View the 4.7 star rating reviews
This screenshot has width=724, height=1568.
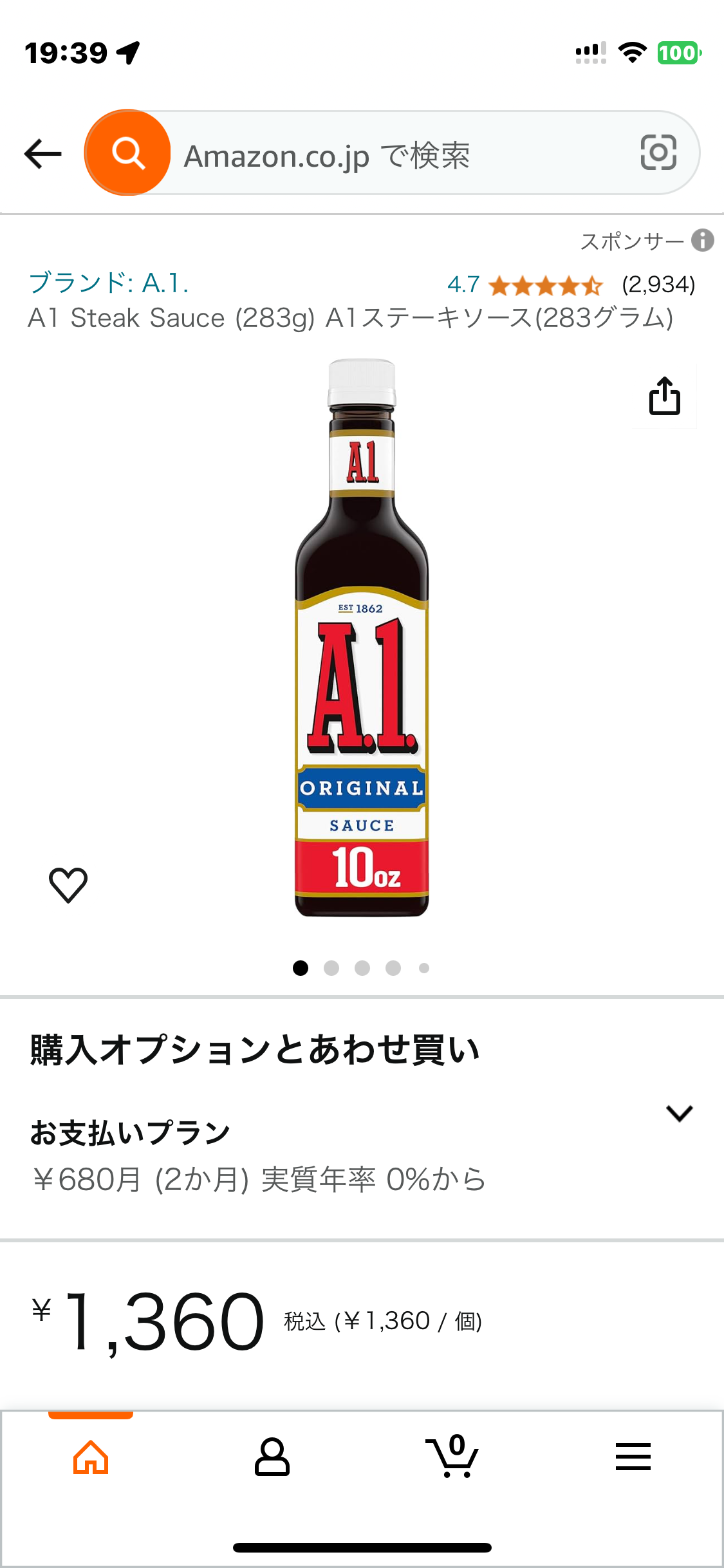(x=544, y=285)
